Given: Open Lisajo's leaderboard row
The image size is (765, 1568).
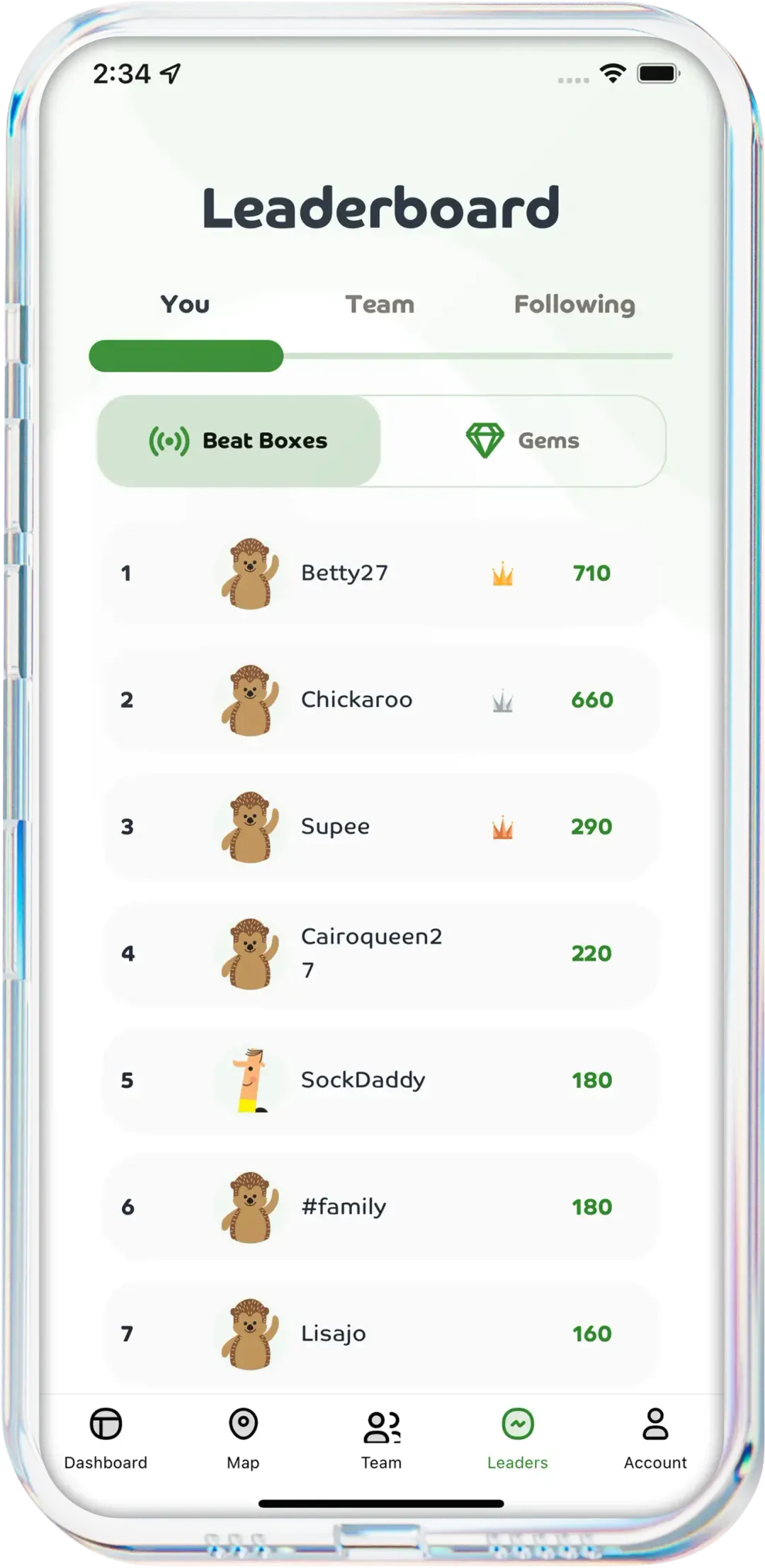Looking at the screenshot, I should [381, 1333].
